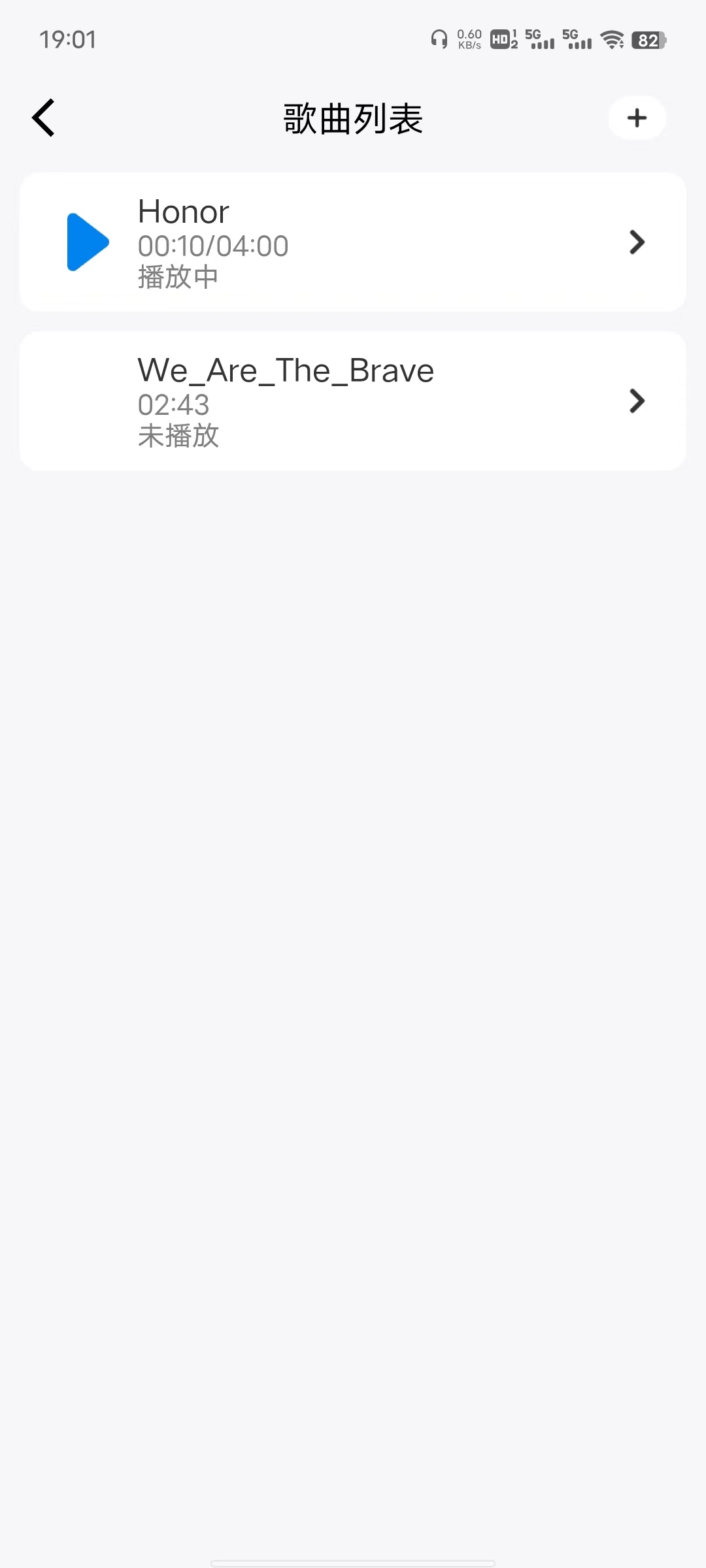Tap the blue play icon beside Honor
The height and width of the screenshot is (1568, 706).
click(88, 242)
